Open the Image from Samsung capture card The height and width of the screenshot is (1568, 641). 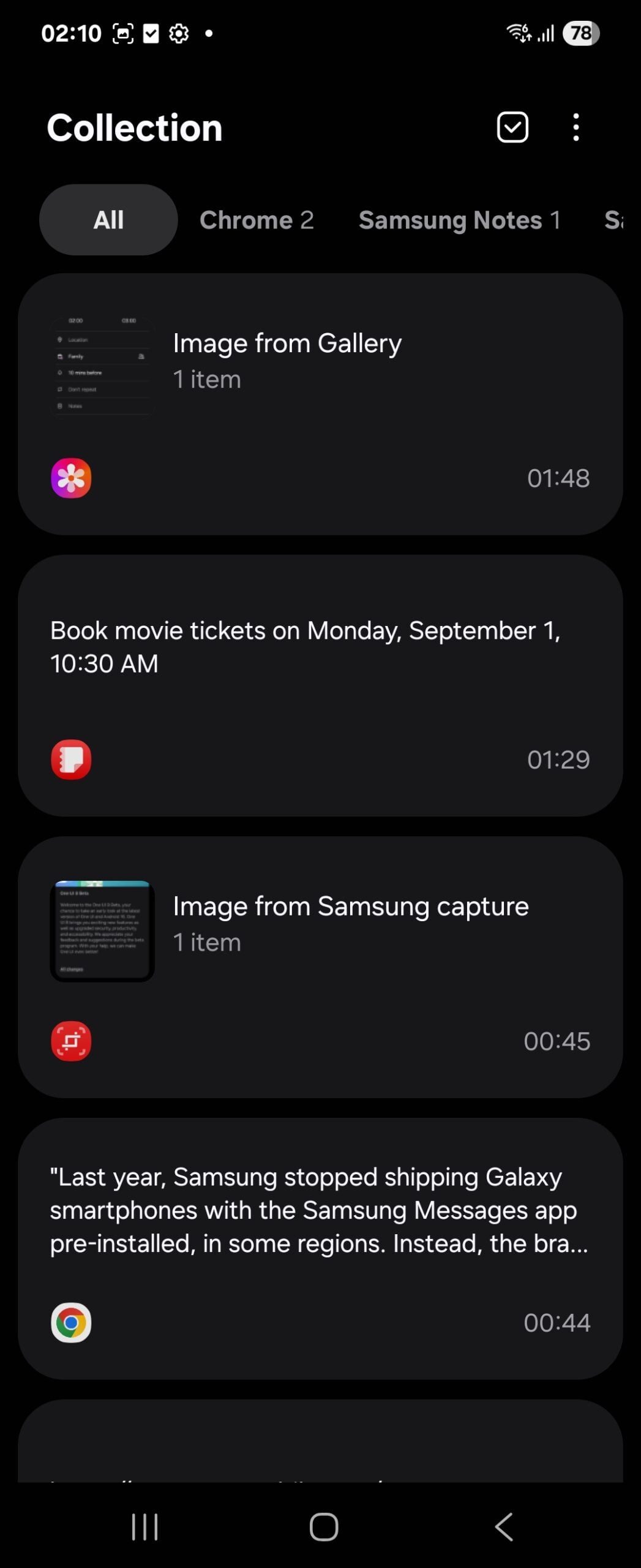pyautogui.click(x=320, y=967)
